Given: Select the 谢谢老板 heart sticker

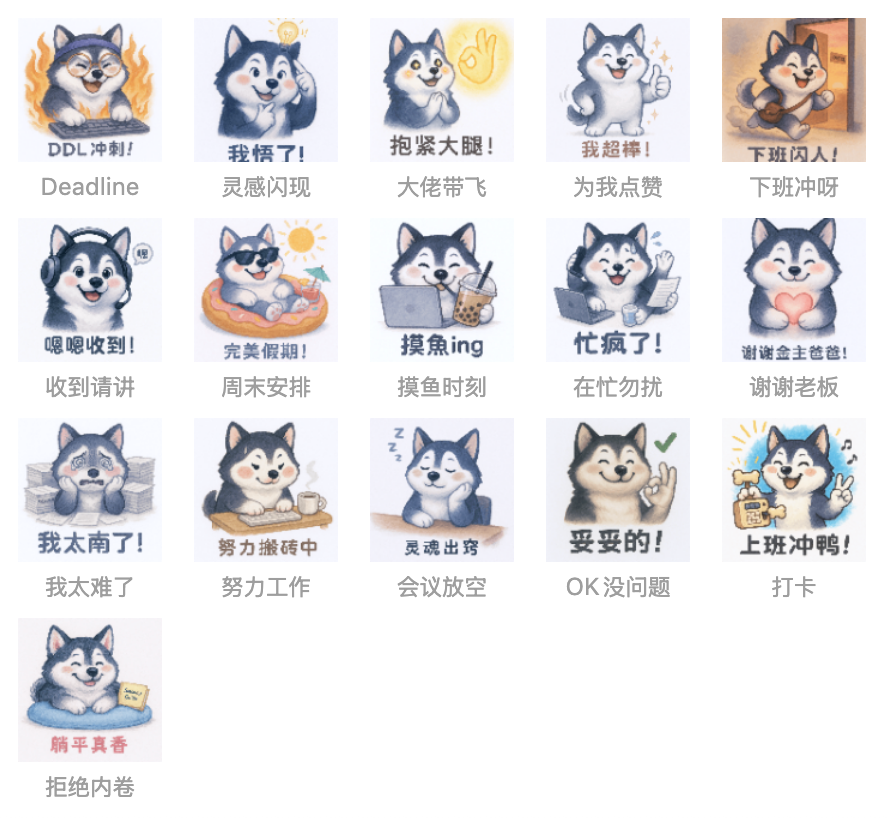Looking at the screenshot, I should (794, 290).
